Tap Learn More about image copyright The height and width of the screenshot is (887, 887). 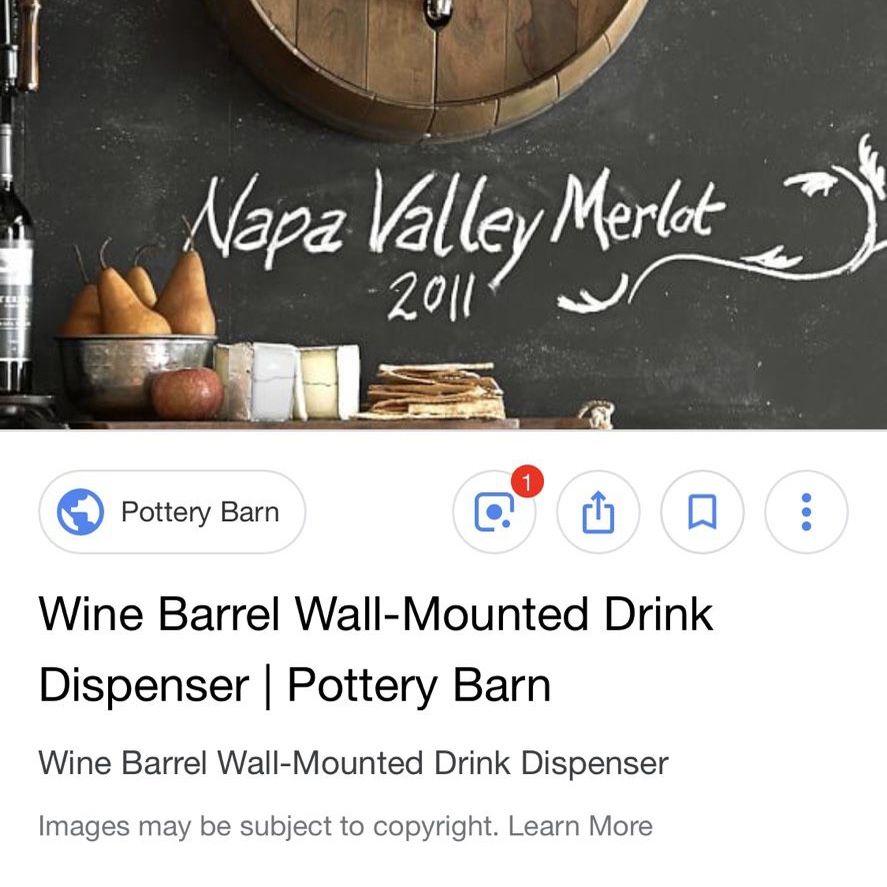[x=580, y=826]
